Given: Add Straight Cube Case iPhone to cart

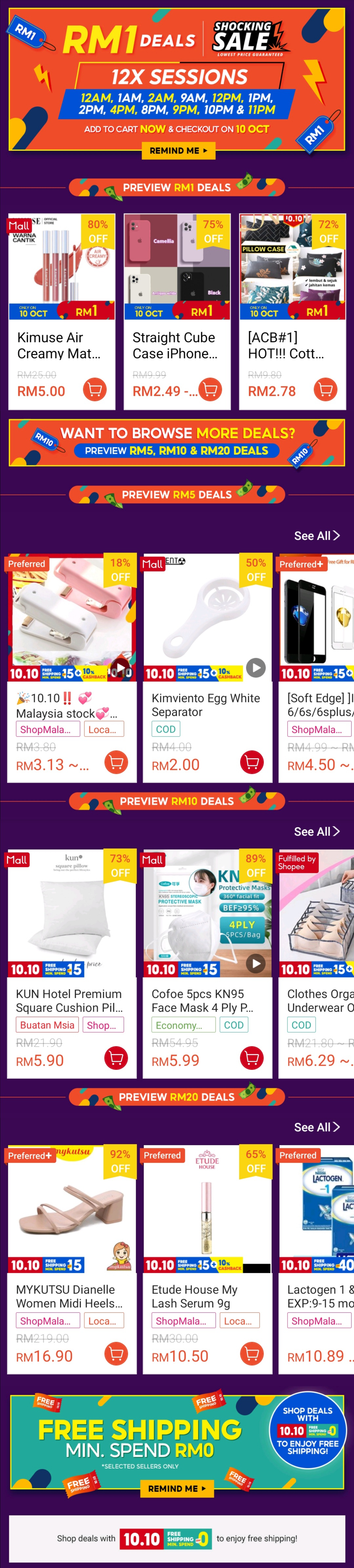Looking at the screenshot, I should [210, 390].
